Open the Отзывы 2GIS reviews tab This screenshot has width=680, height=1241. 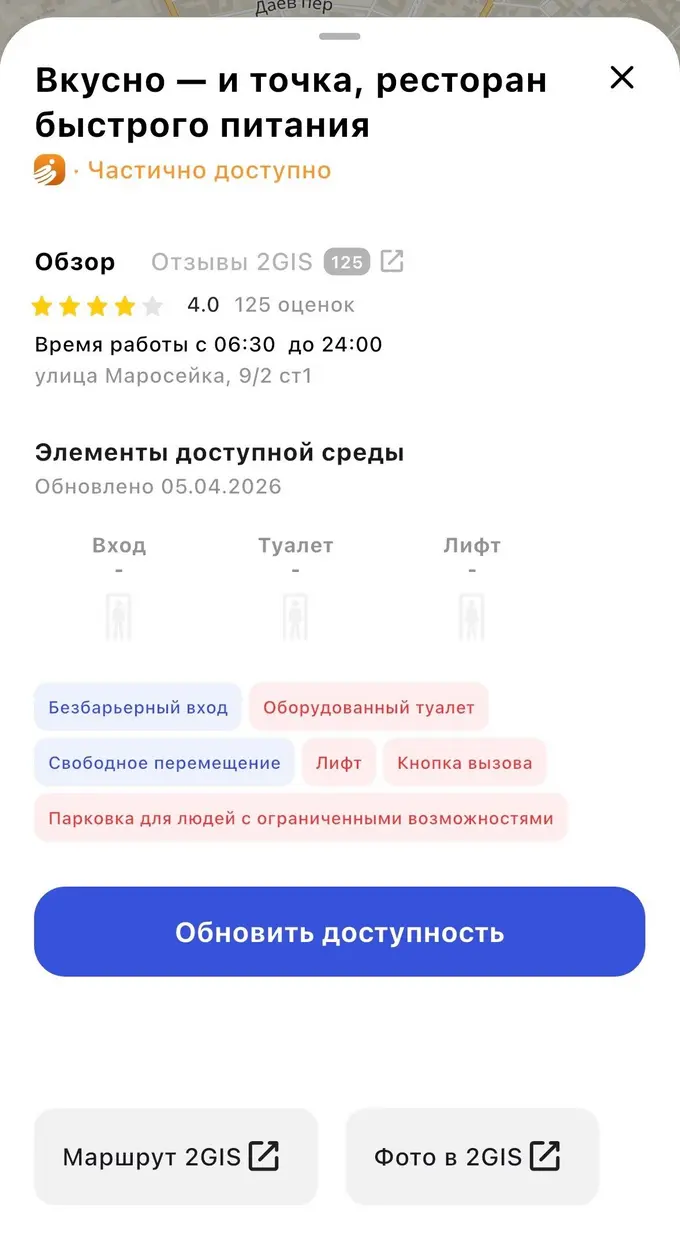235,262
